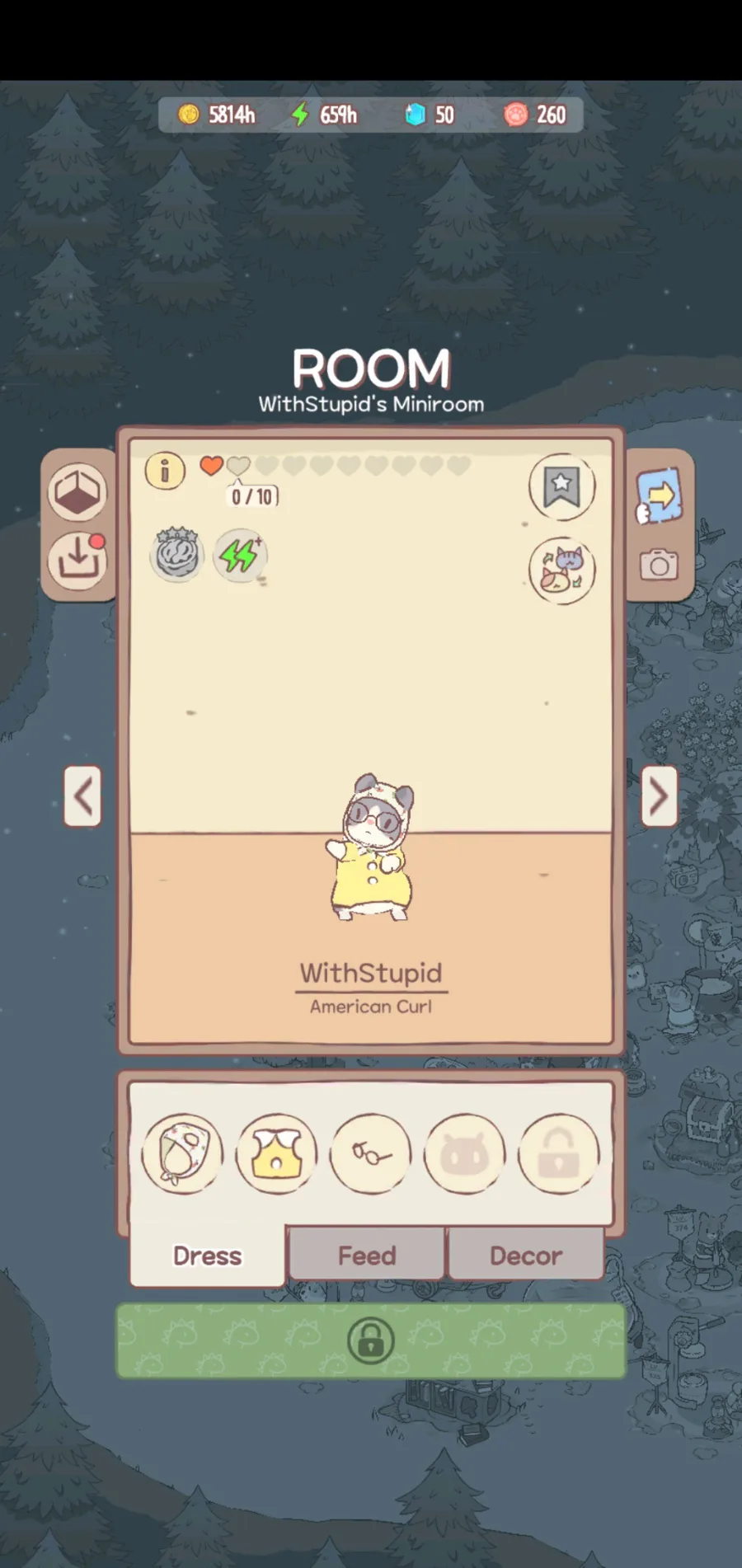This screenshot has height=1568, width=742.
Task: Tap the bookmark star icon
Action: pyautogui.click(x=561, y=486)
